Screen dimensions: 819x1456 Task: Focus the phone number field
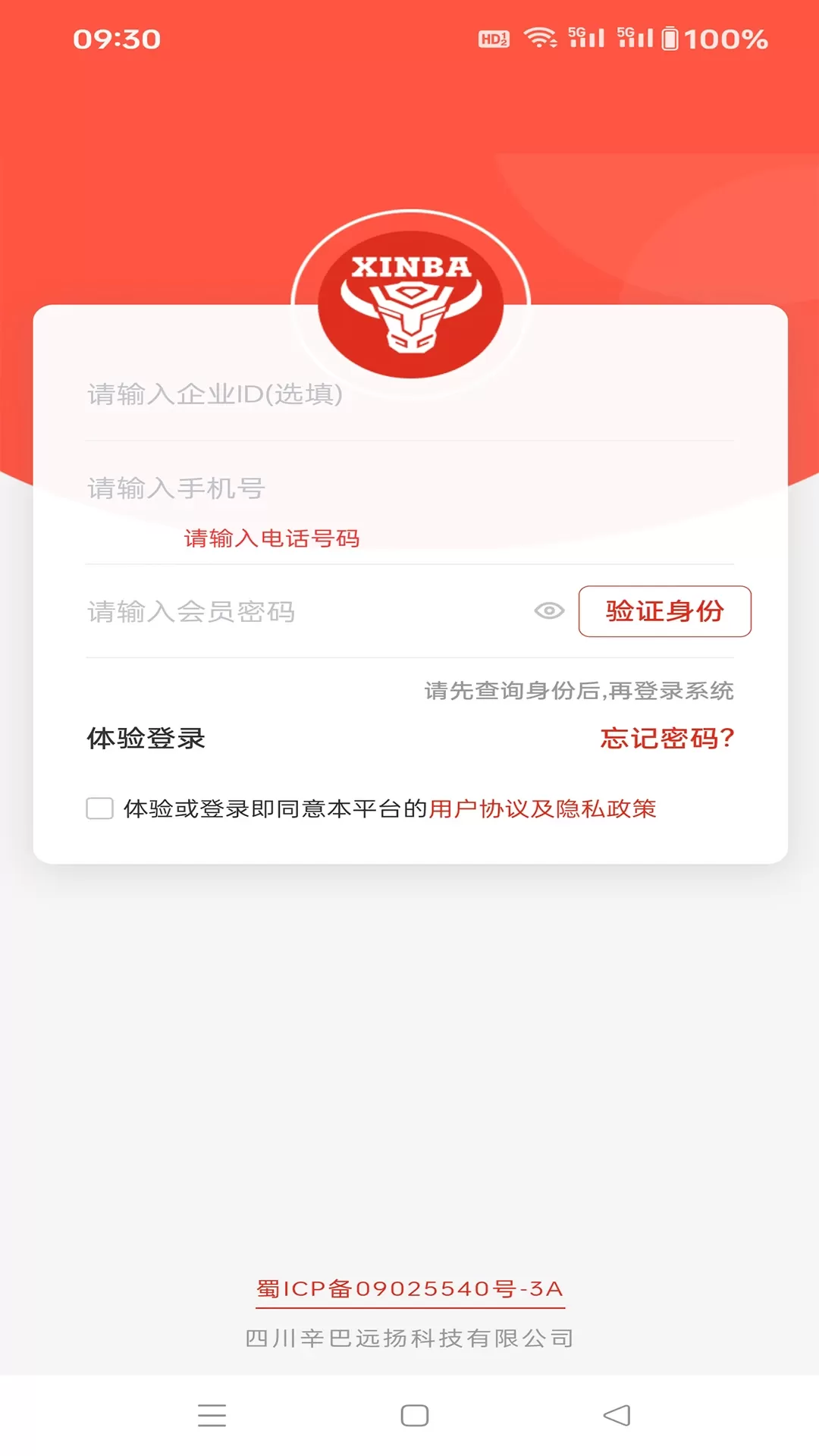pyautogui.click(x=409, y=488)
